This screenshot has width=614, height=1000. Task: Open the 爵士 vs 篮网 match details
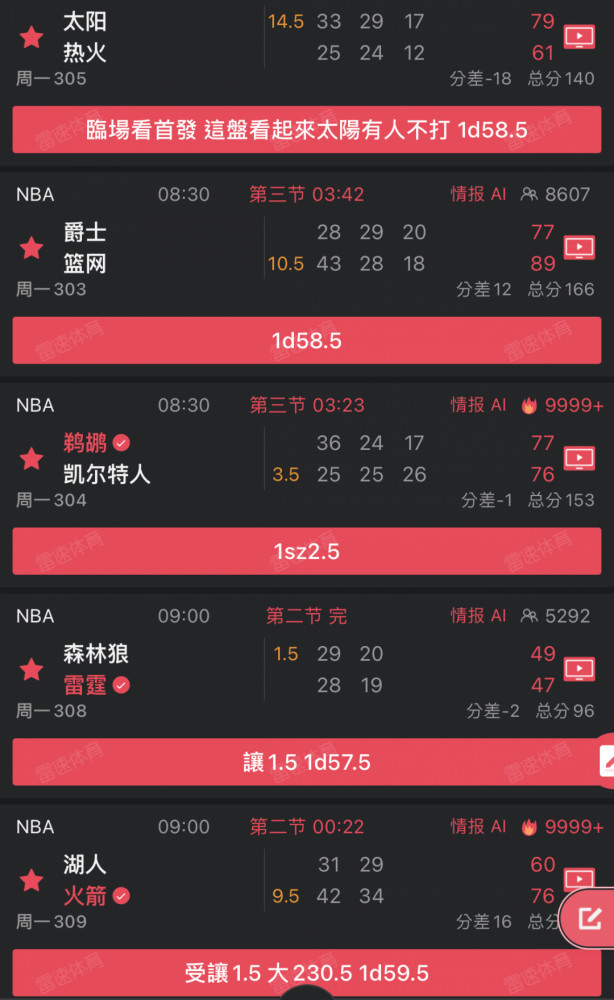point(307,247)
